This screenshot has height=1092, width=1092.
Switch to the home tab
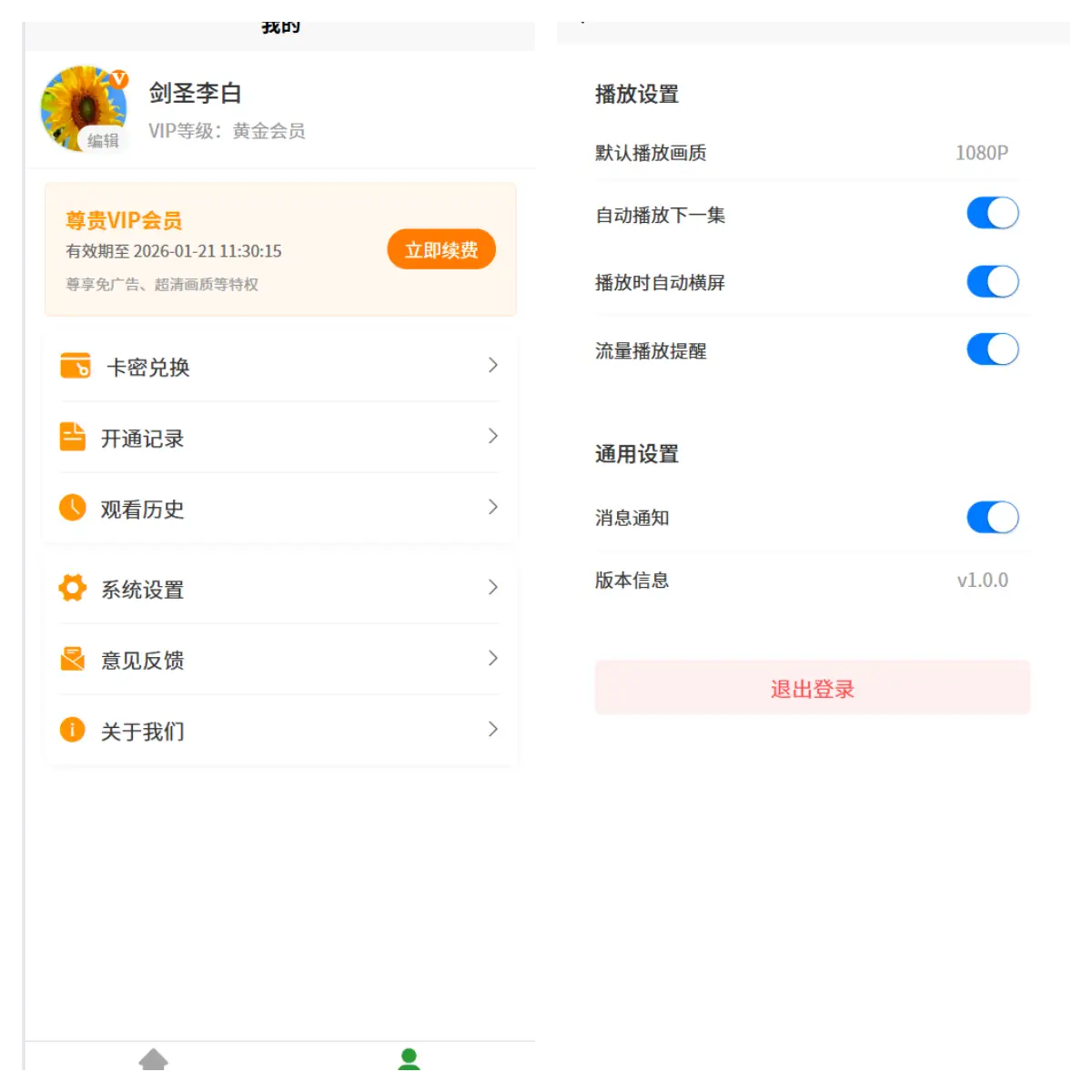(x=153, y=1059)
